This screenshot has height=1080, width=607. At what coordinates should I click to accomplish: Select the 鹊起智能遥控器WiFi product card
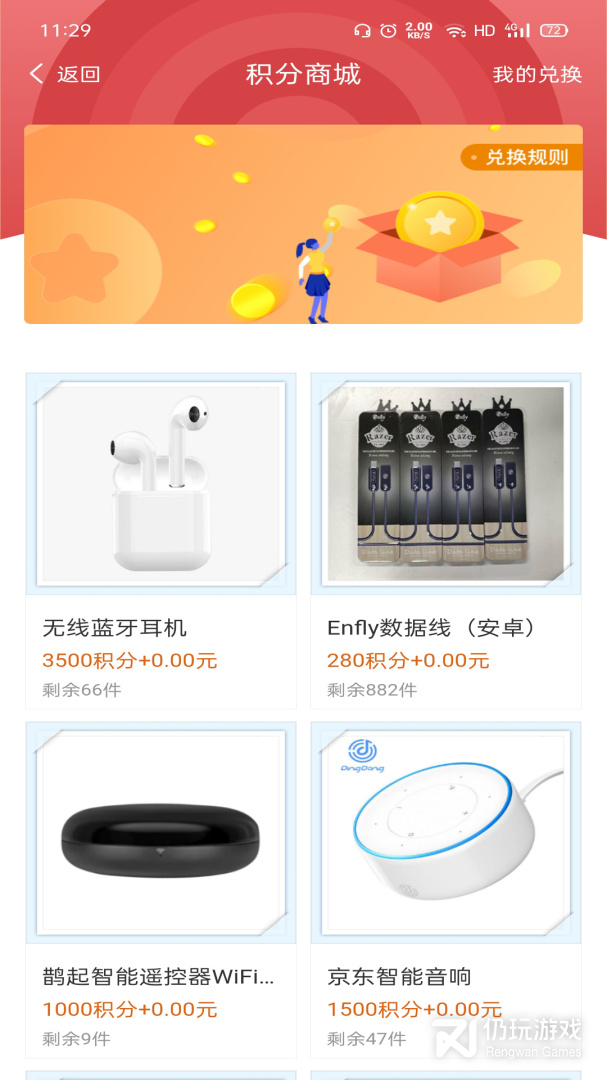pos(161,888)
